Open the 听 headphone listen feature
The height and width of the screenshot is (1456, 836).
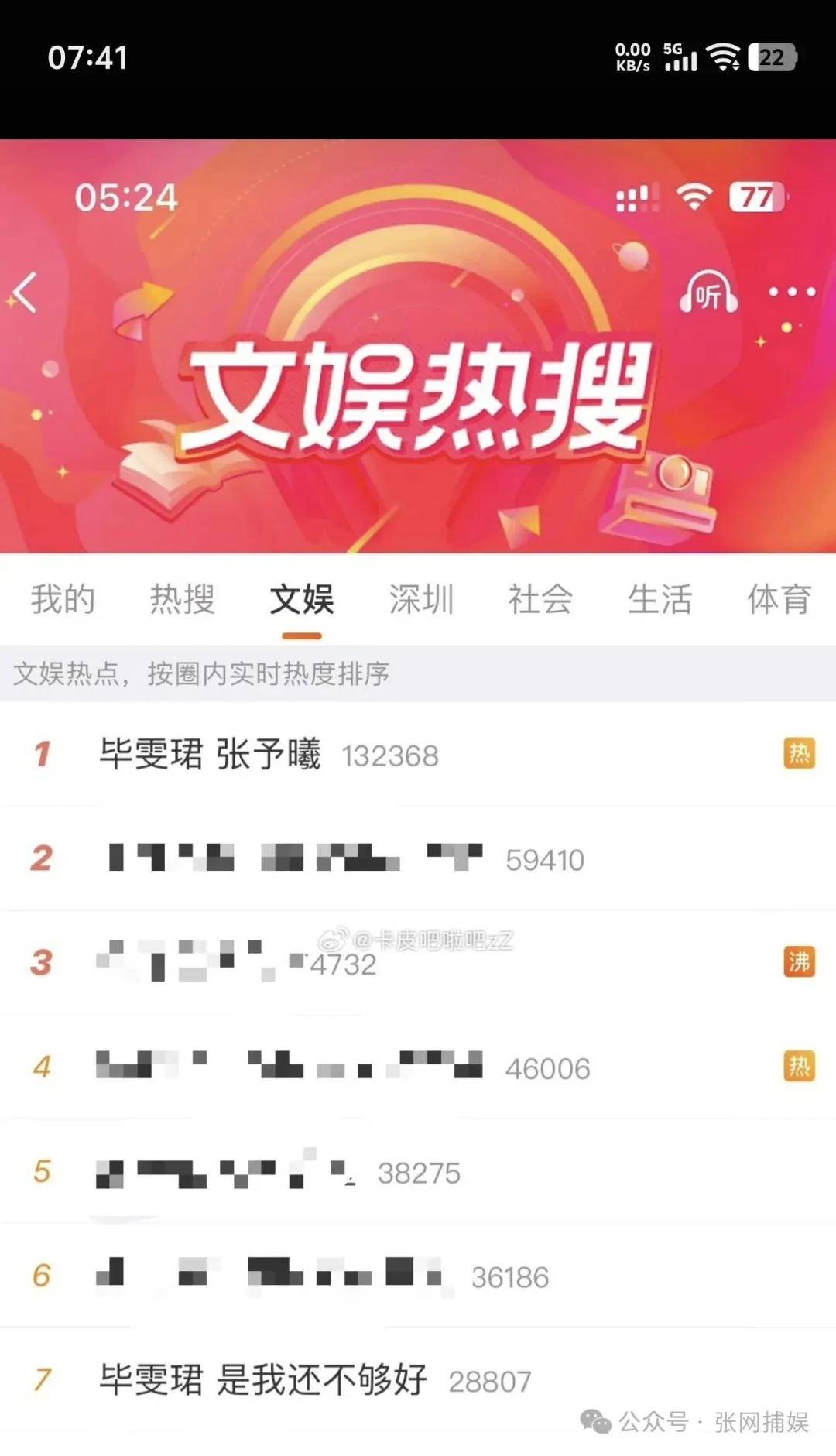pyautogui.click(x=708, y=293)
